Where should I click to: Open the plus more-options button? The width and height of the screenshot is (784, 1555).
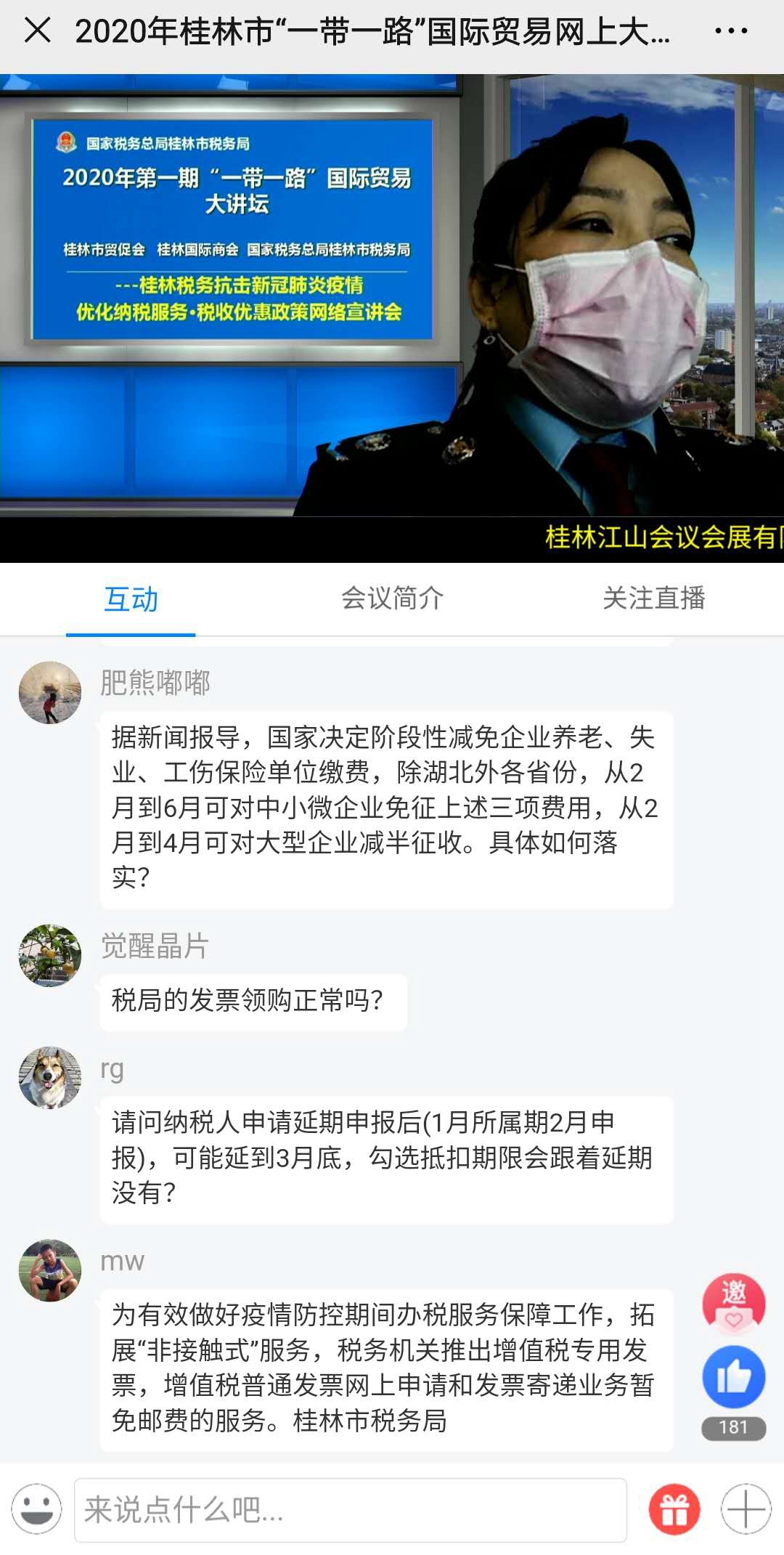coord(746,1509)
